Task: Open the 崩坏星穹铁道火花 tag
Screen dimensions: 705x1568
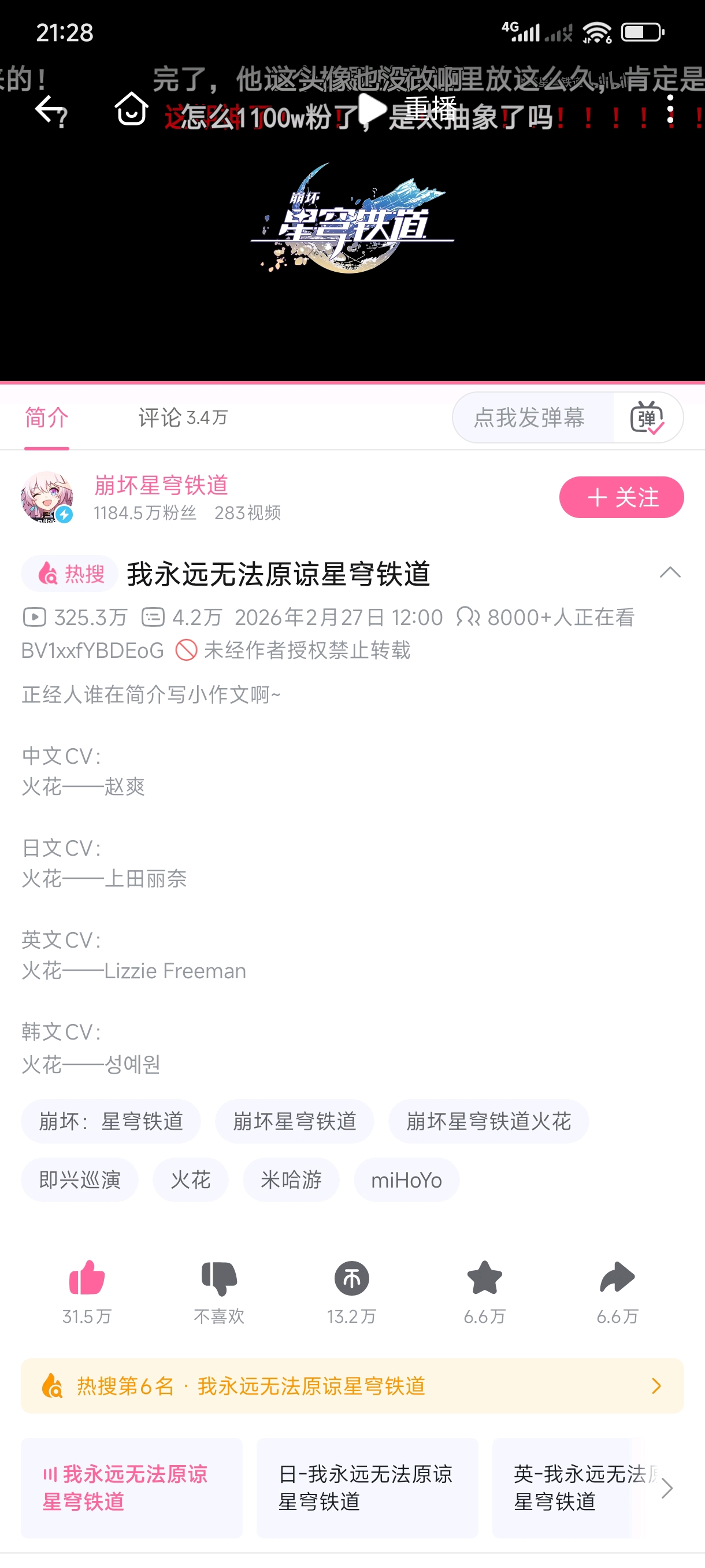Action: tap(488, 1121)
